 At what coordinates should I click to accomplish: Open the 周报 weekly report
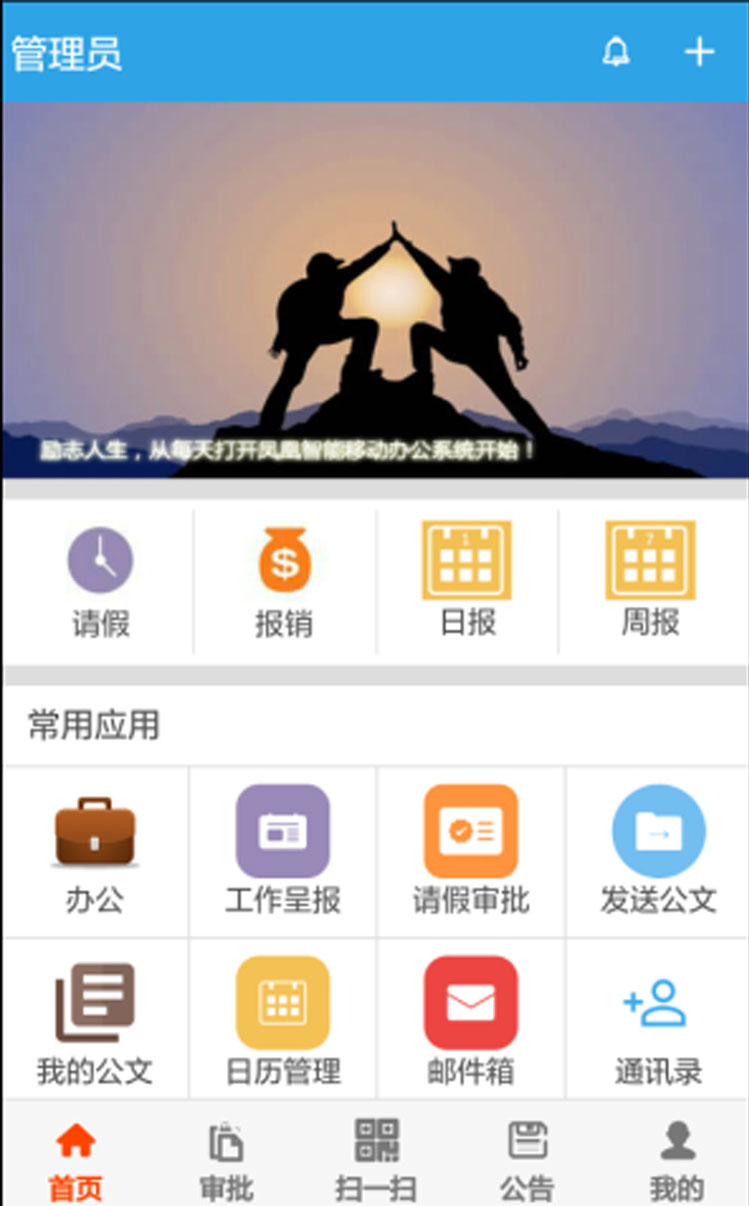(x=650, y=583)
